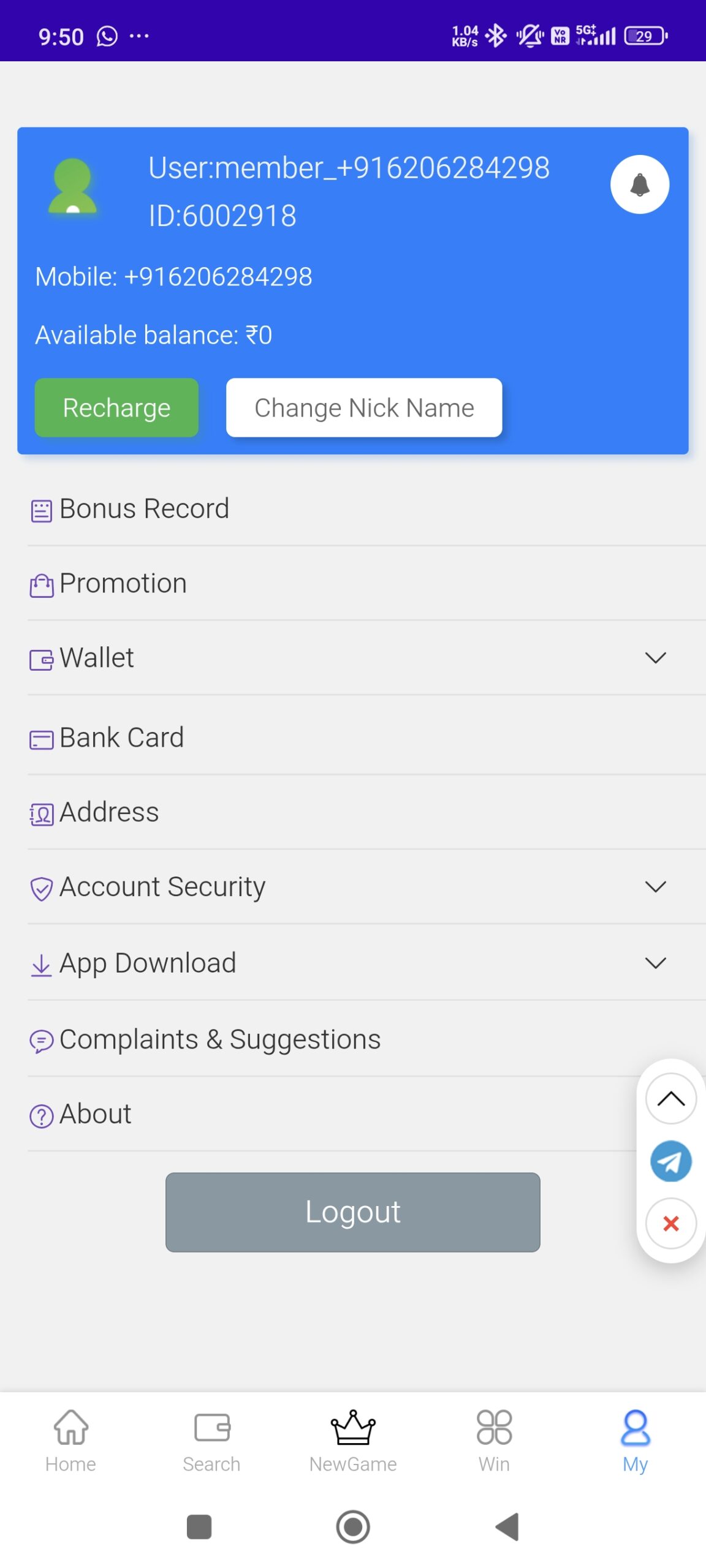Expand the App Download section
The height and width of the screenshot is (1568, 706).
655,963
